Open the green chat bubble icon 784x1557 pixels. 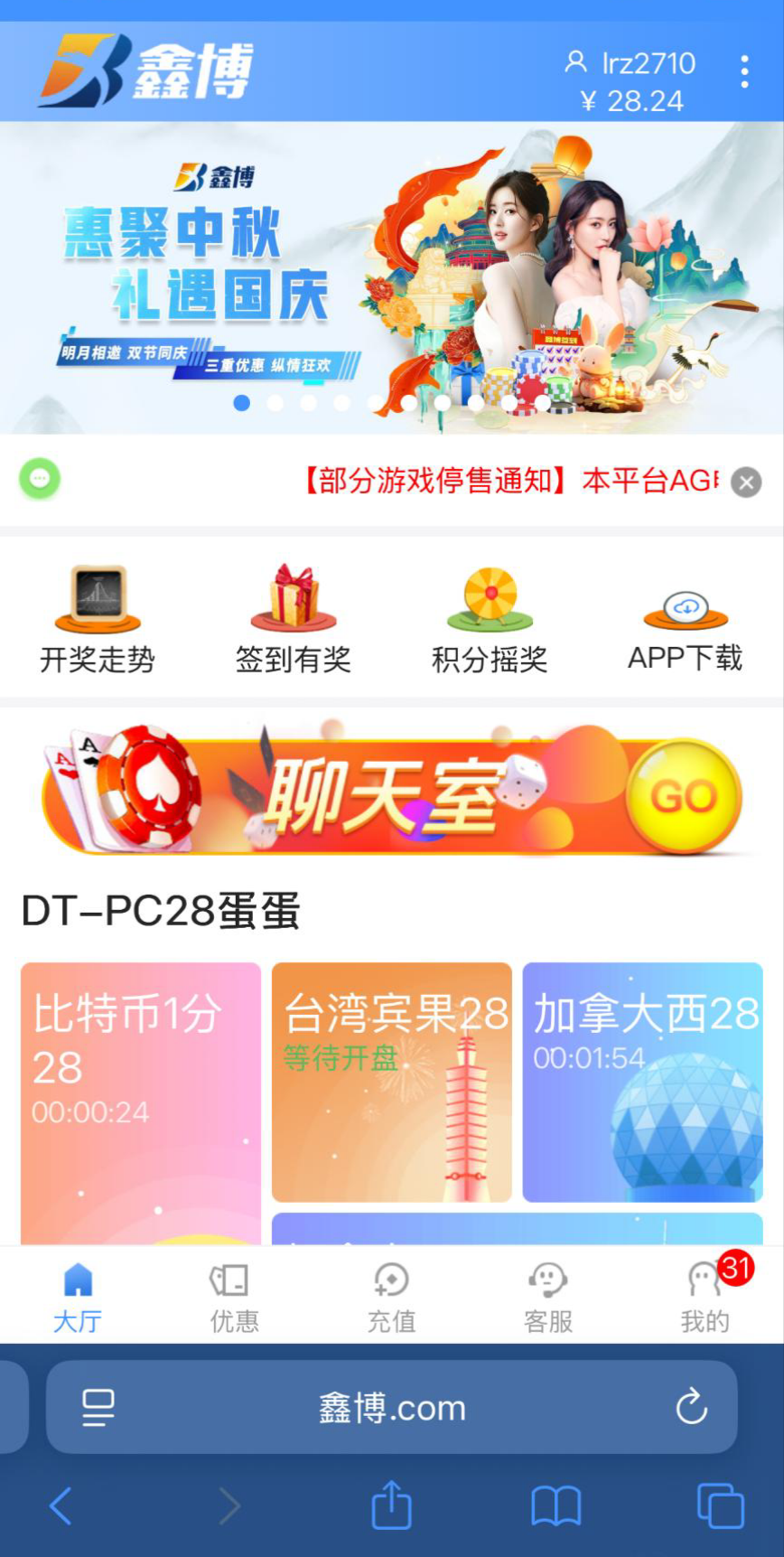[40, 479]
